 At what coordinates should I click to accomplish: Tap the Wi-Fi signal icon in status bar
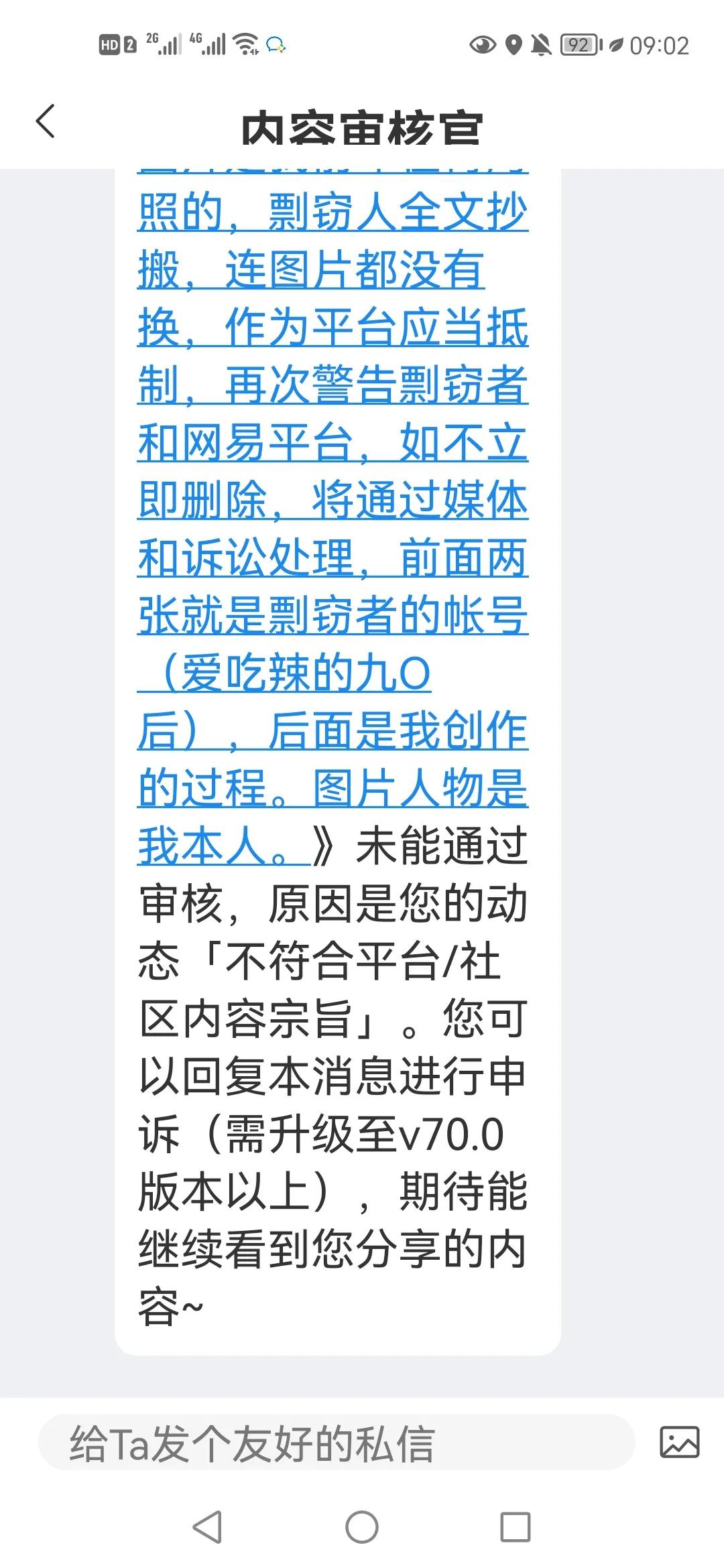[x=245, y=45]
